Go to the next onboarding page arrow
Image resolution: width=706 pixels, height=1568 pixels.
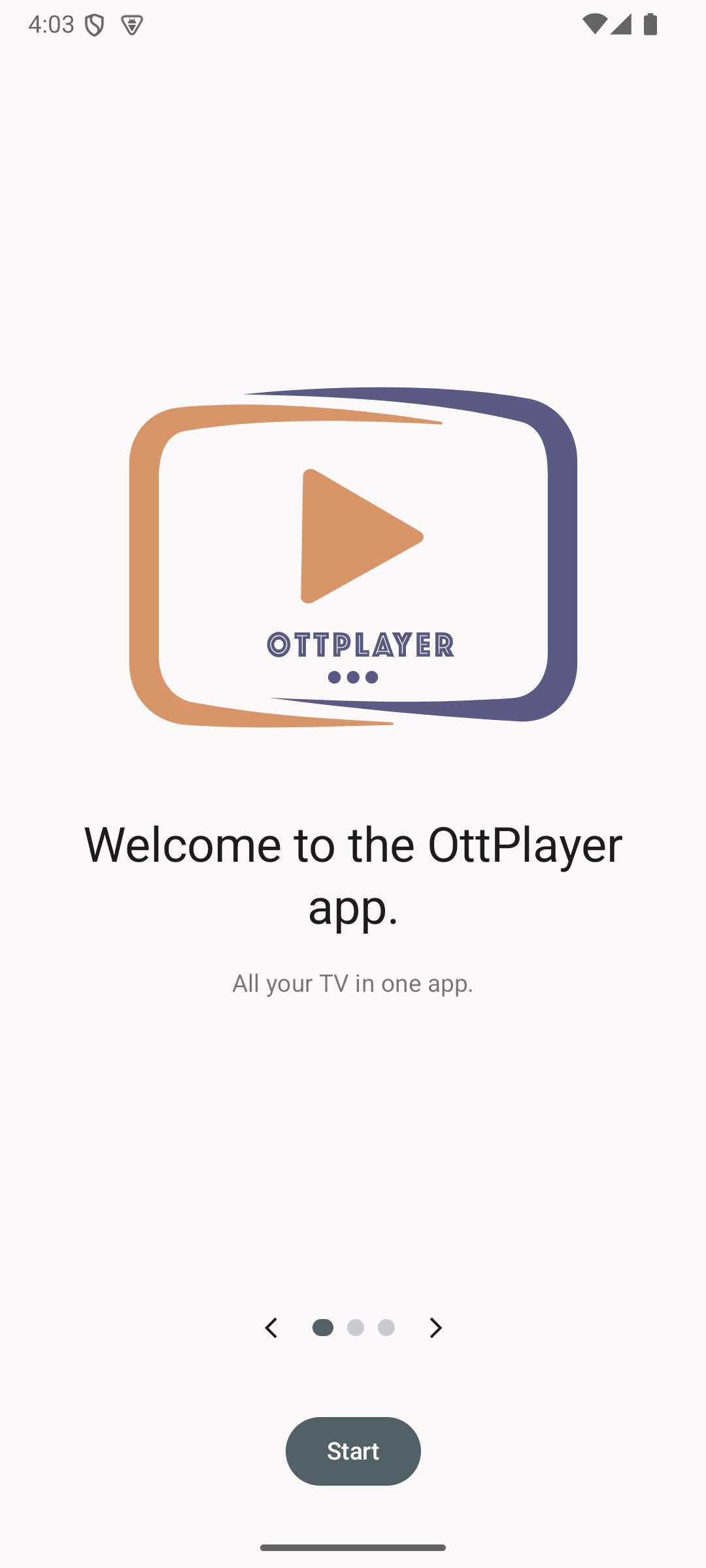pyautogui.click(x=435, y=1328)
